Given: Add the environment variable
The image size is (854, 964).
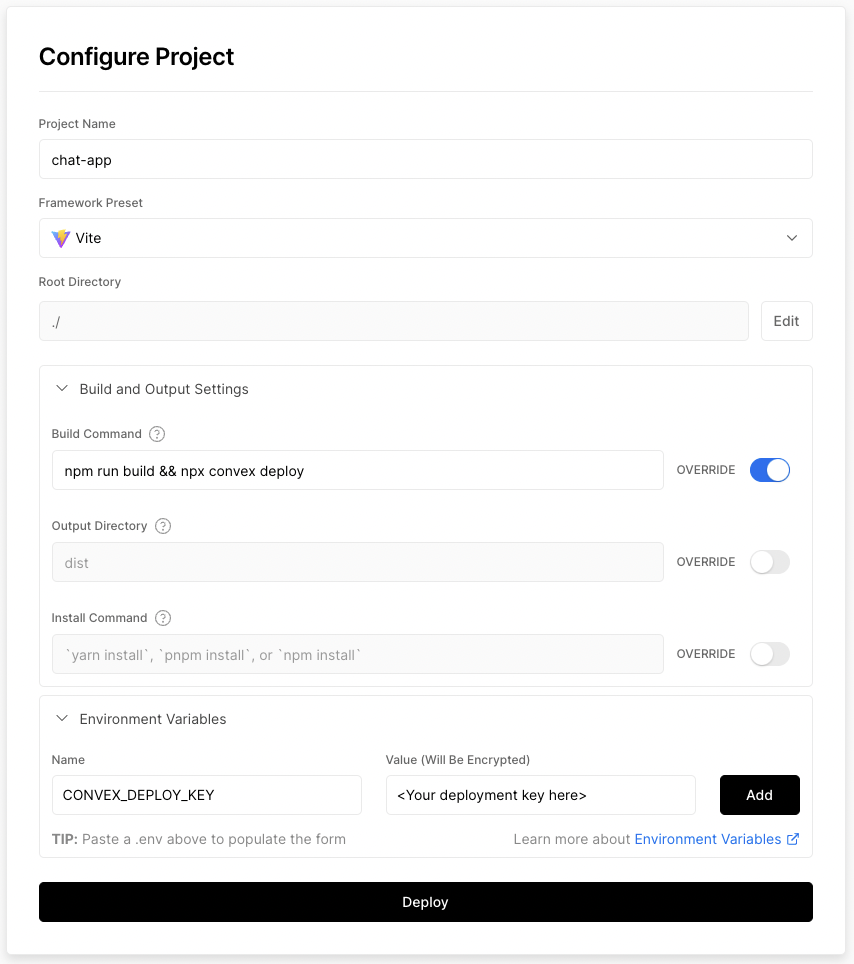Looking at the screenshot, I should 759,795.
